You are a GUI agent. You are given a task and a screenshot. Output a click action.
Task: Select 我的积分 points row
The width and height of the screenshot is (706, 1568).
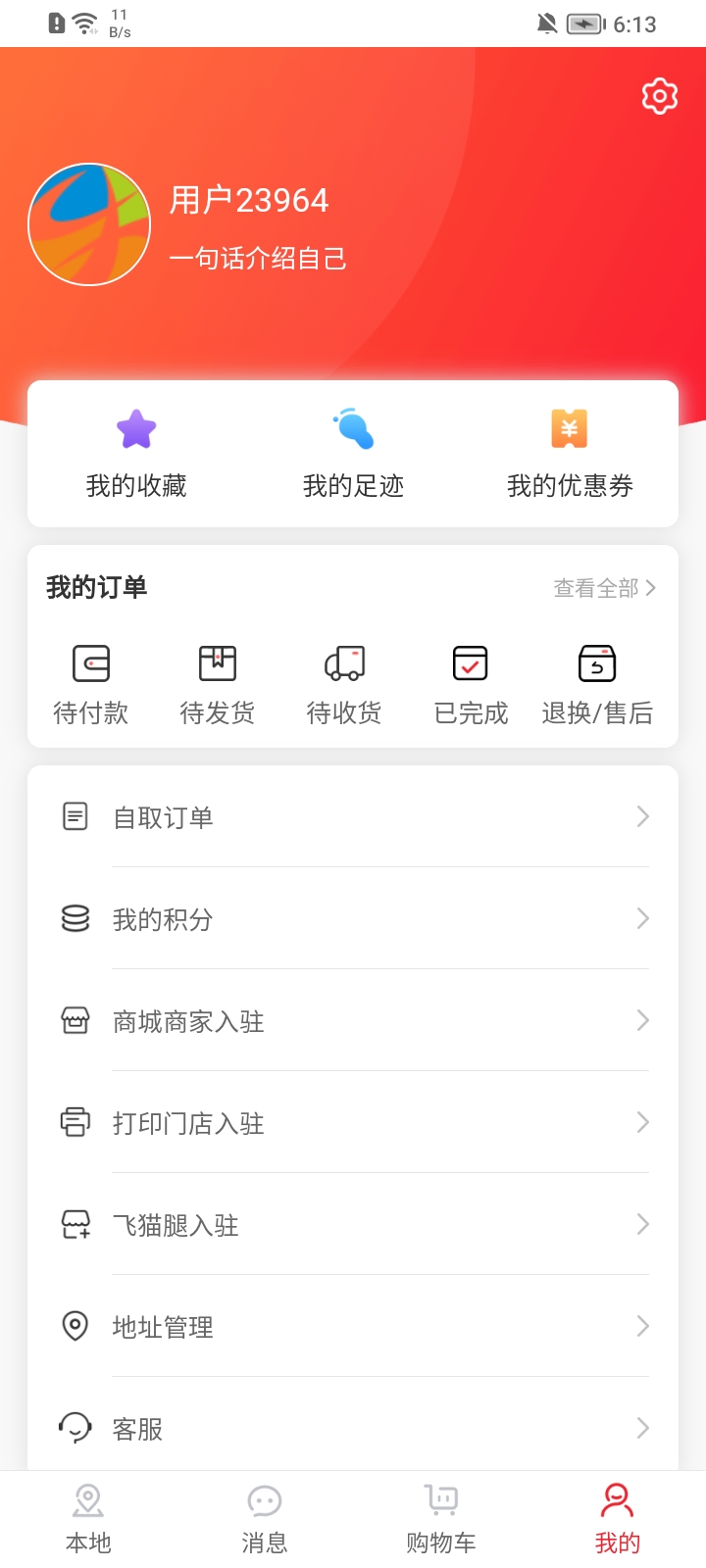[353, 918]
